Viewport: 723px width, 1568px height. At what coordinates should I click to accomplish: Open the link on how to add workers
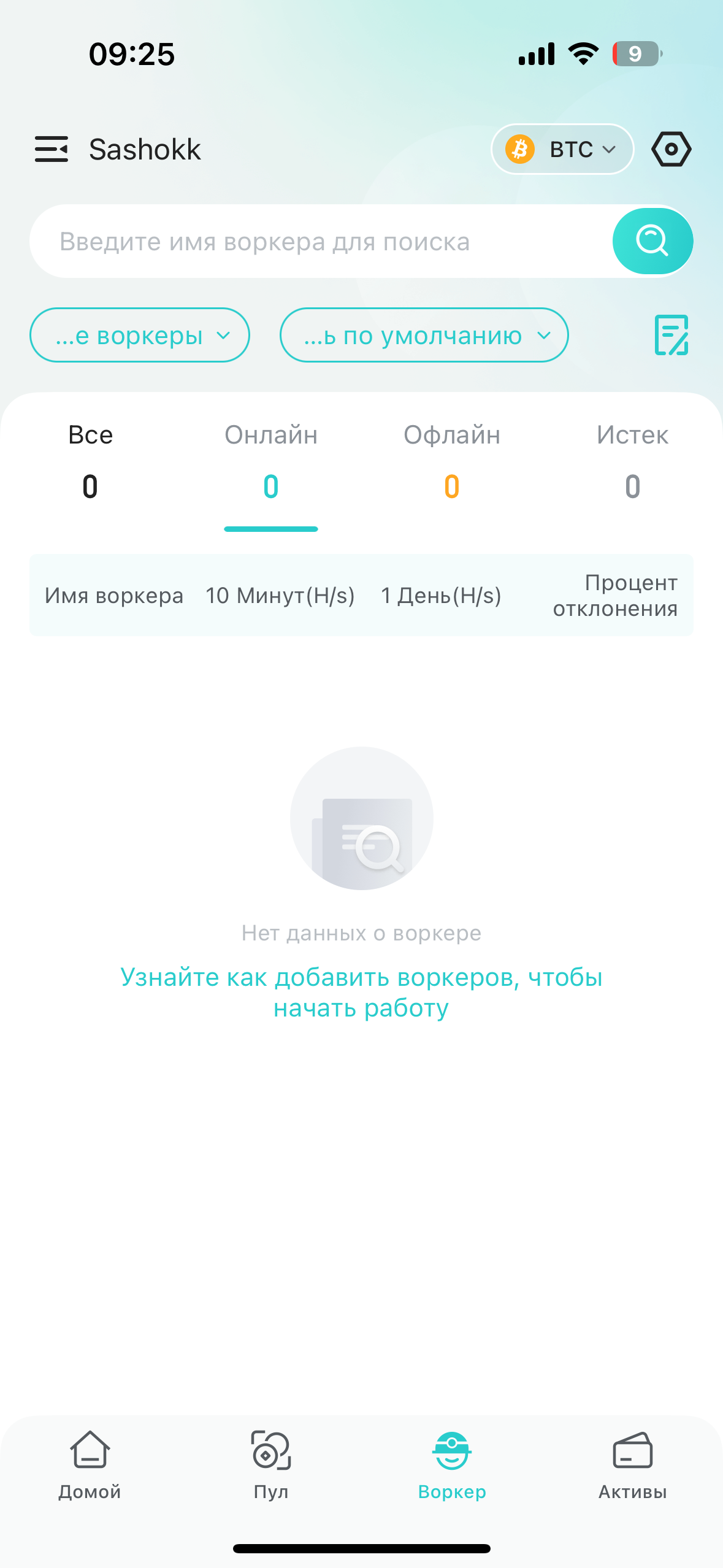click(361, 992)
